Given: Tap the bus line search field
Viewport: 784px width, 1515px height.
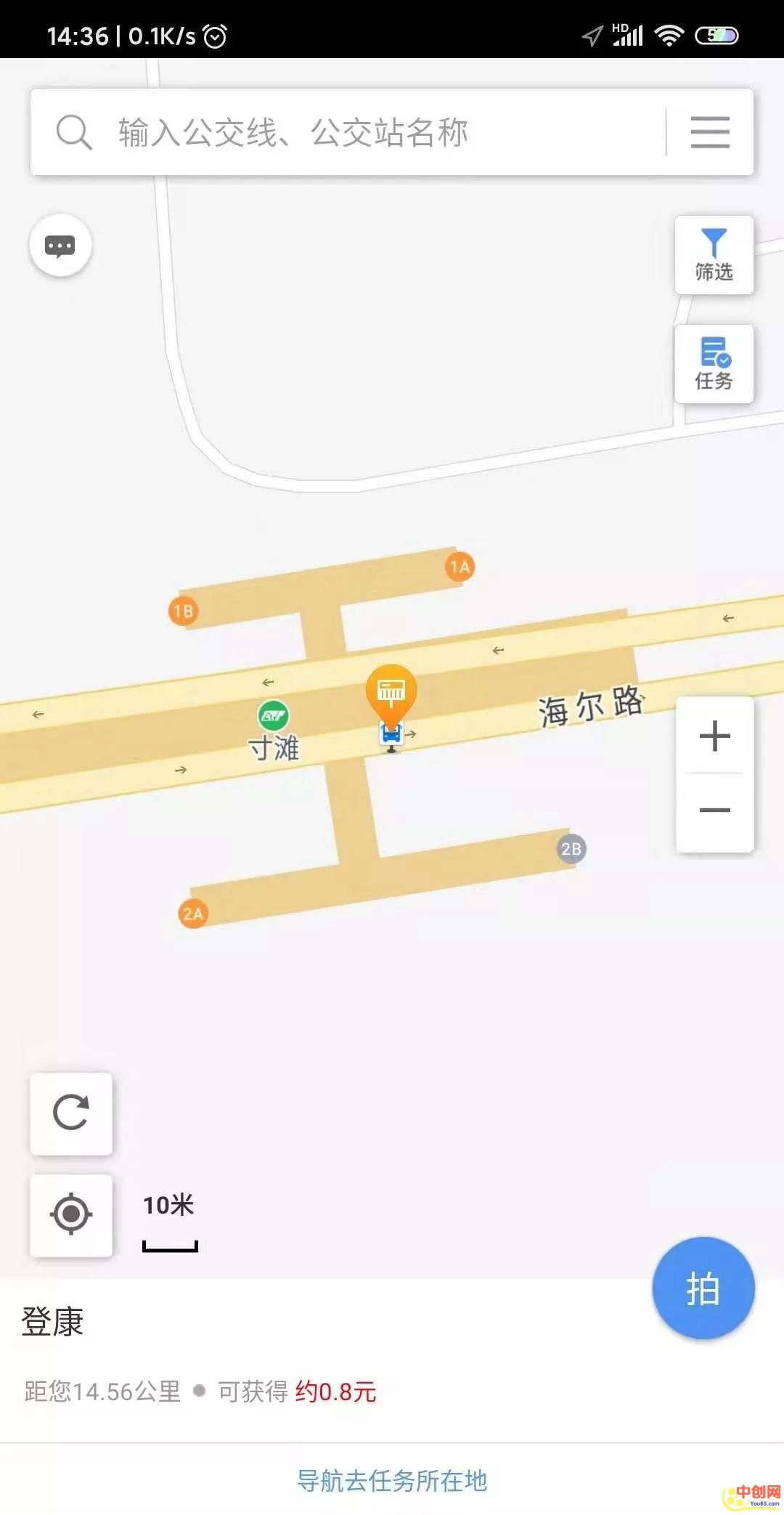Looking at the screenshot, I should 348,132.
